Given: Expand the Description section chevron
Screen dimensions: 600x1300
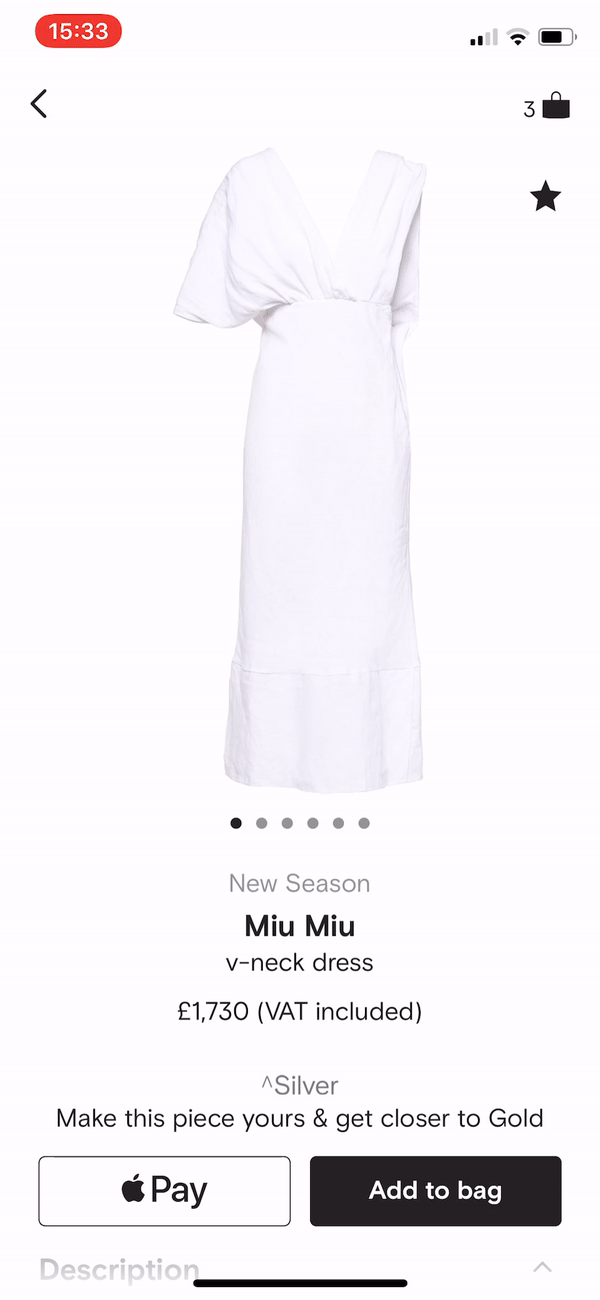Looking at the screenshot, I should click(x=542, y=1267).
